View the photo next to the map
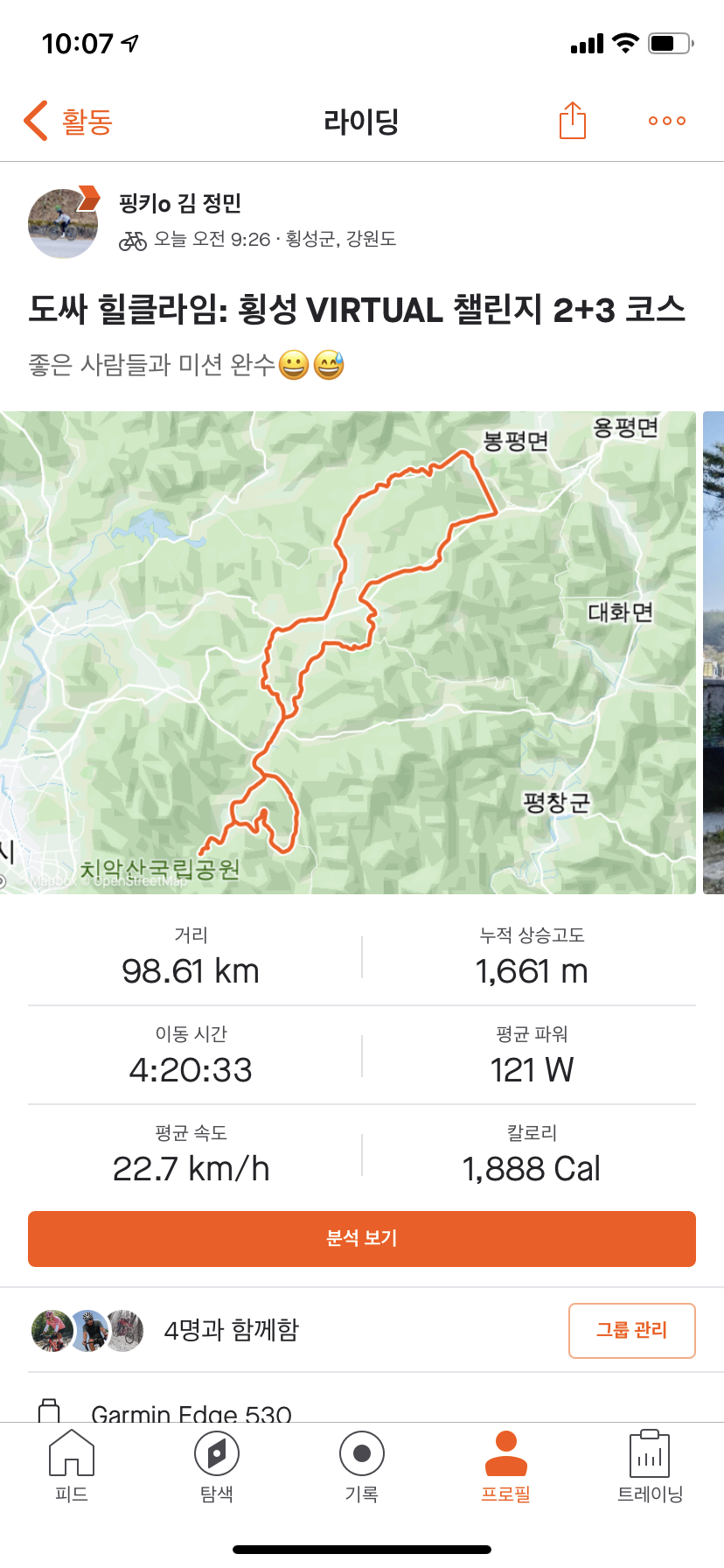 click(x=714, y=652)
